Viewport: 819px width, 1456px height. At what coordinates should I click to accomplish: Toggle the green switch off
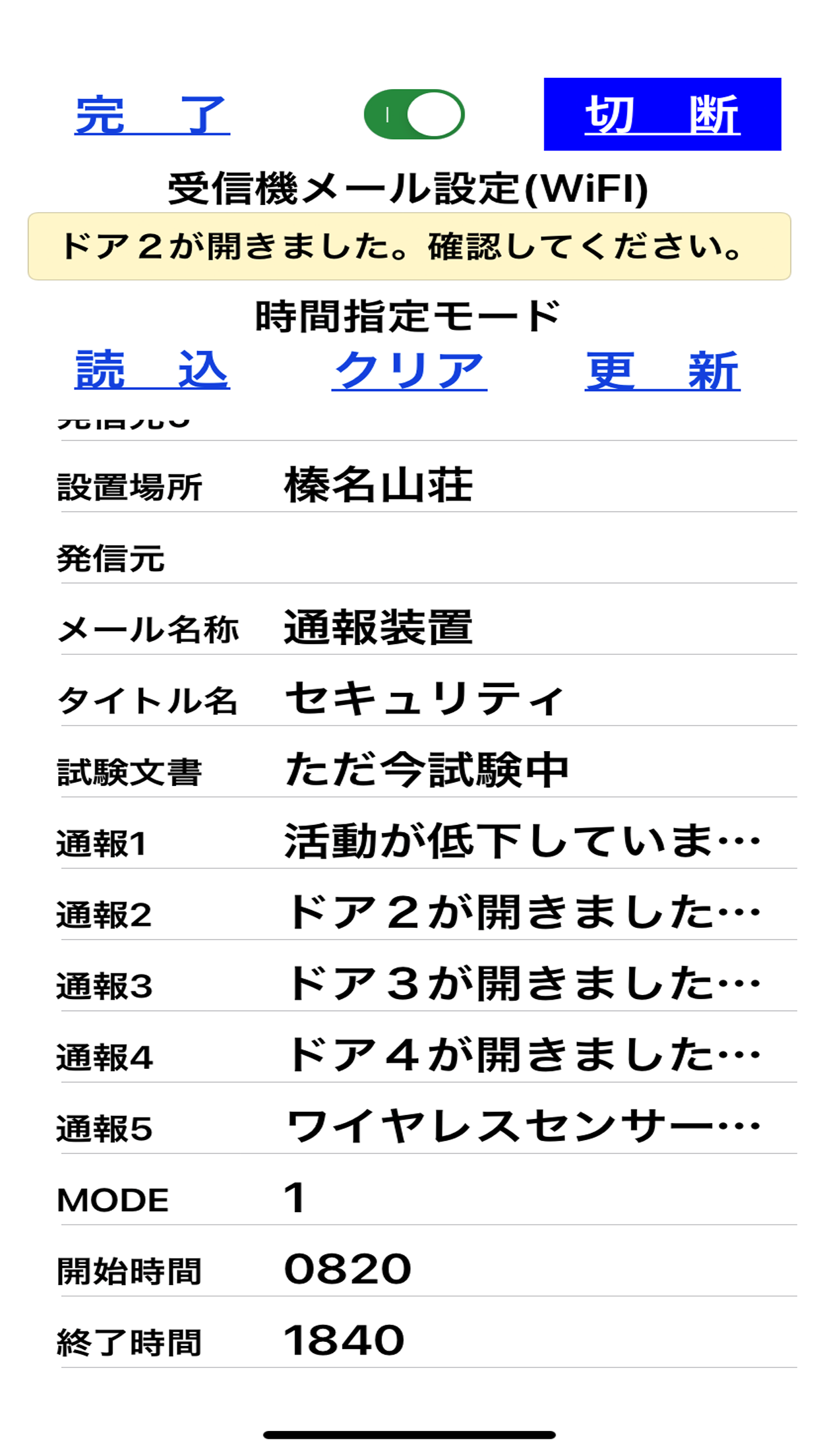[414, 114]
